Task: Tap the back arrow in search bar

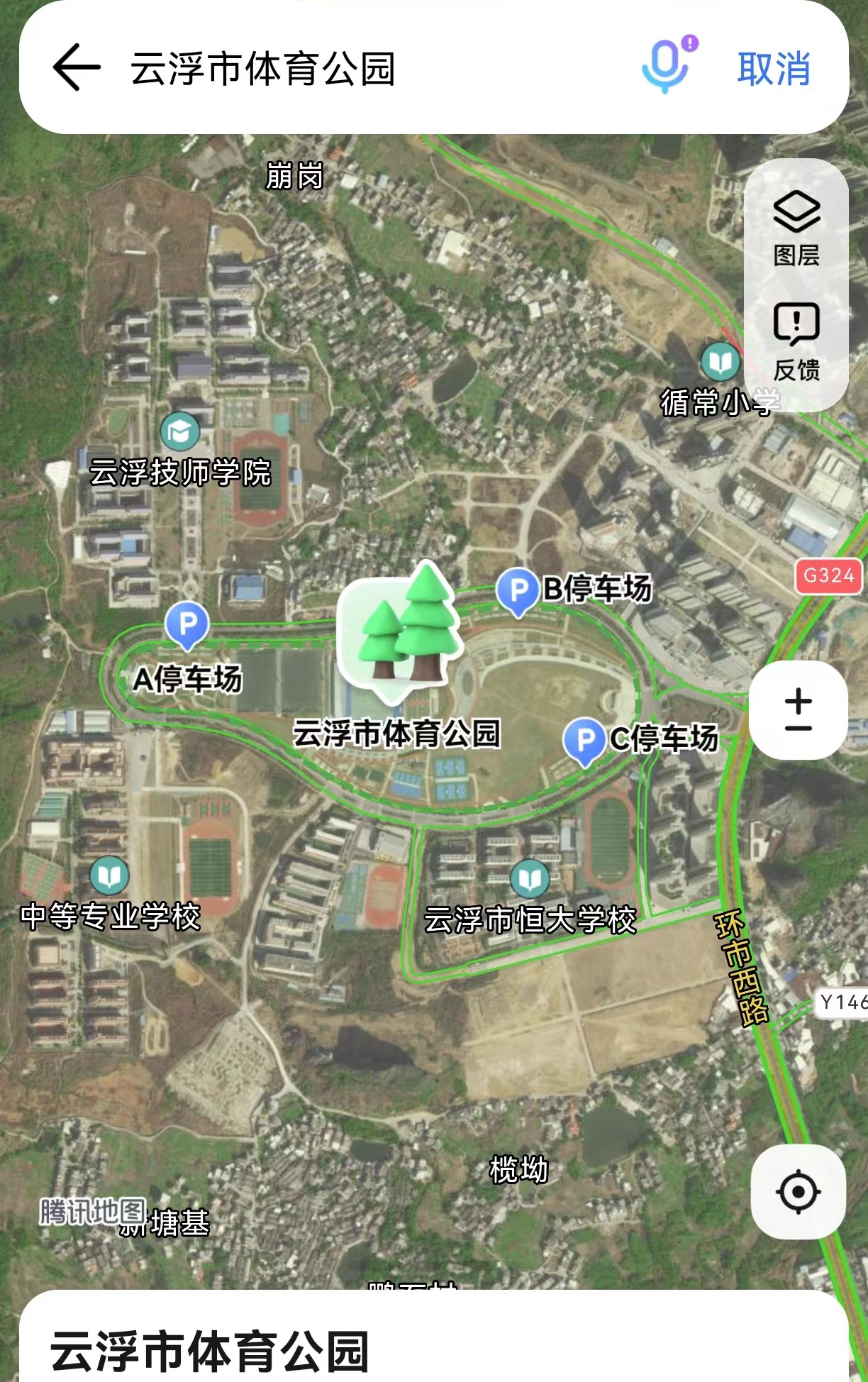Action: tap(76, 67)
